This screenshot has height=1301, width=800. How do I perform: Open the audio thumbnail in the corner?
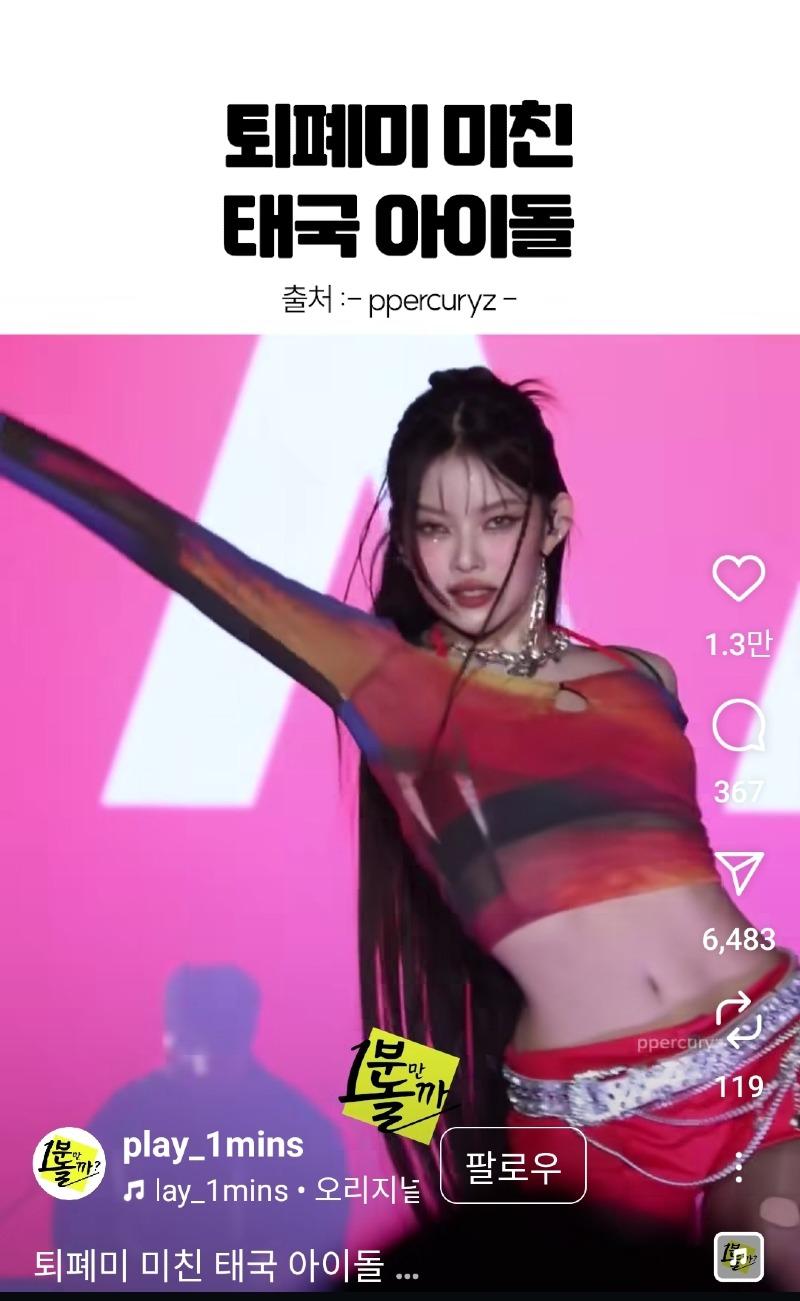coord(739,1257)
